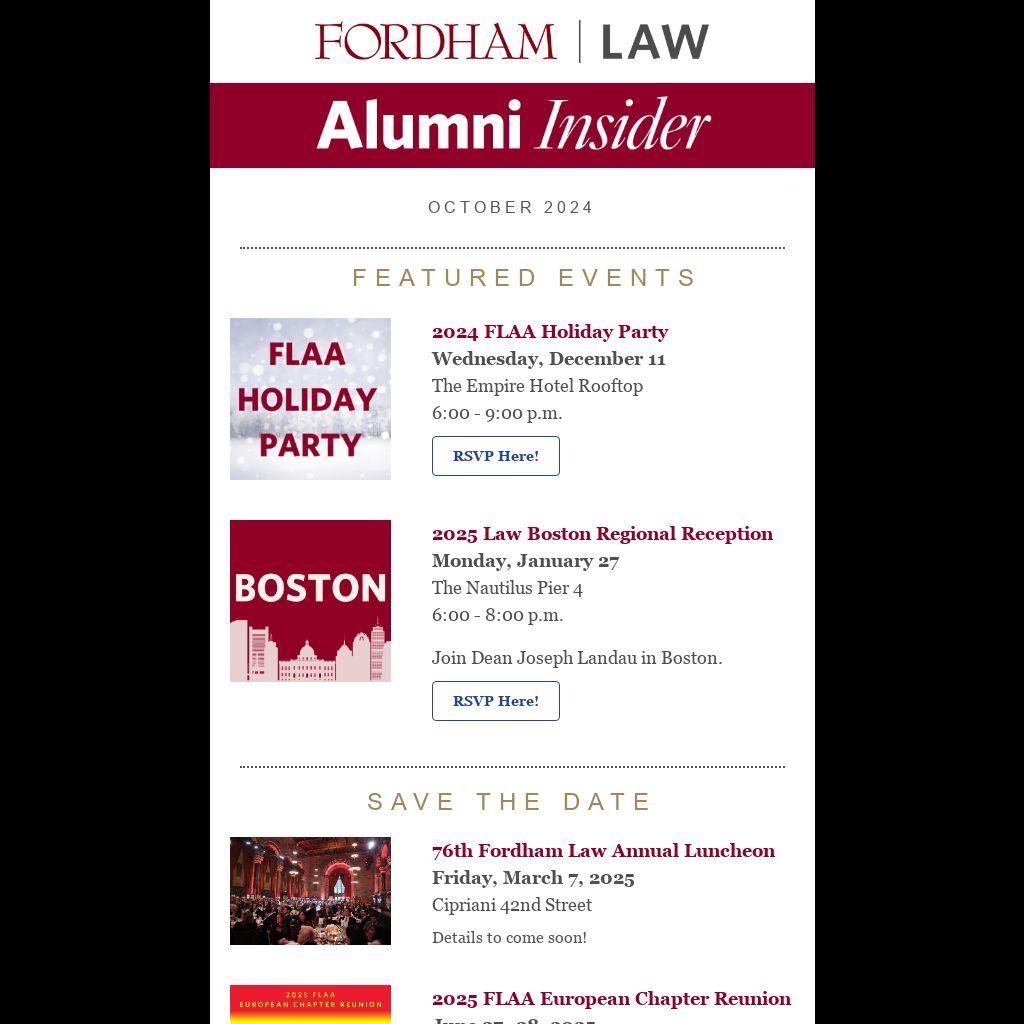RSVP for the 2024 FLAA Holiday Party

coord(495,456)
